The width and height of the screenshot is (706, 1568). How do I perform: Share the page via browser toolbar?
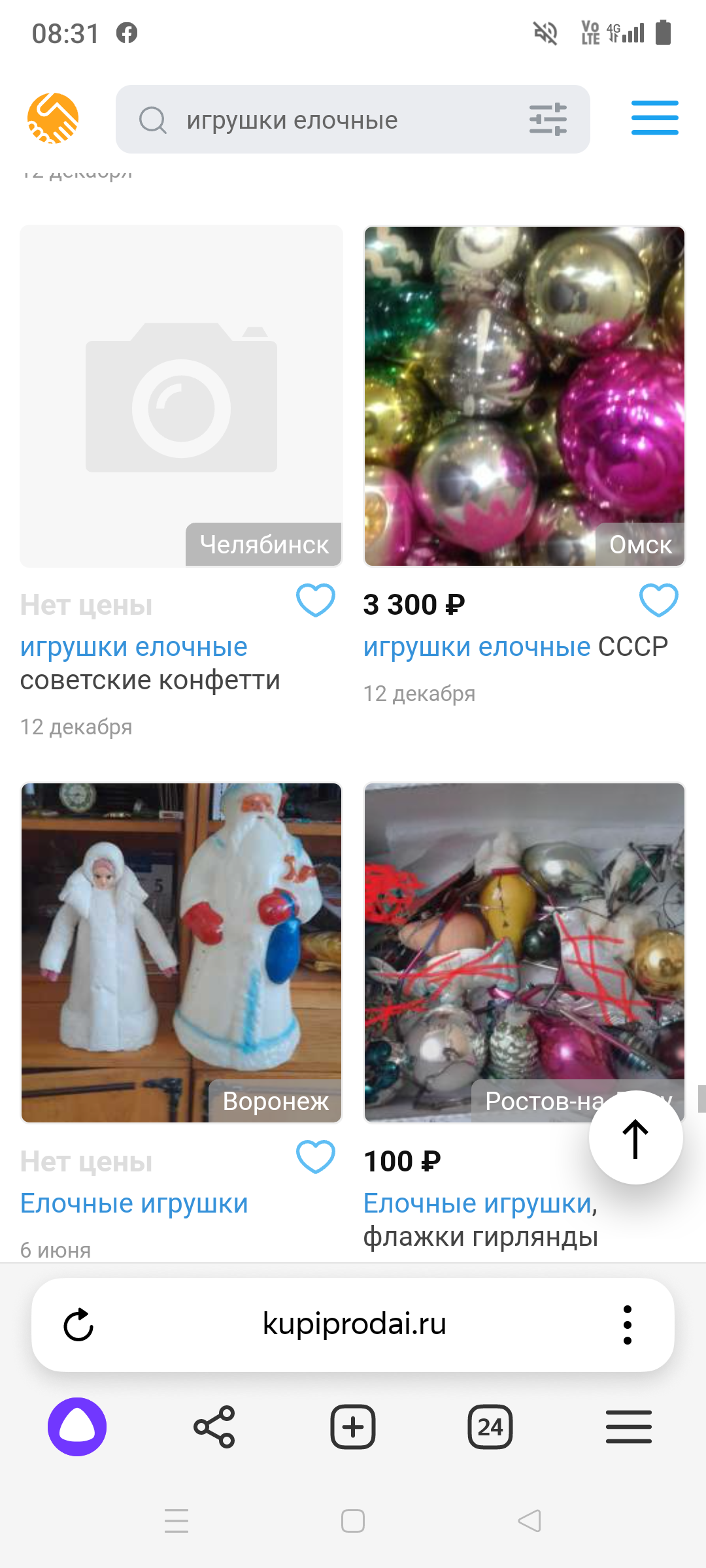click(x=214, y=1427)
